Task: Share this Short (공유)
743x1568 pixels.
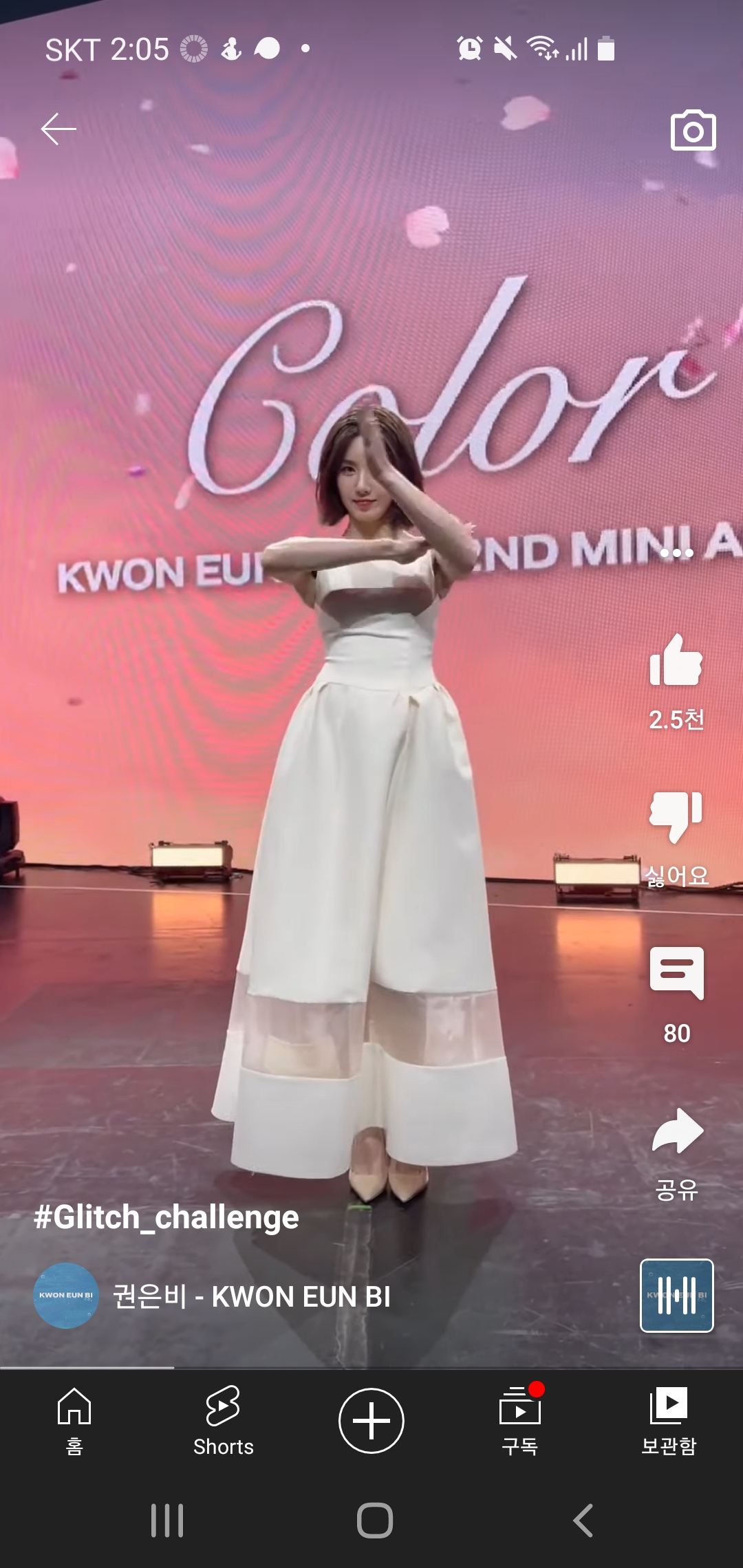Action: 676,1131
